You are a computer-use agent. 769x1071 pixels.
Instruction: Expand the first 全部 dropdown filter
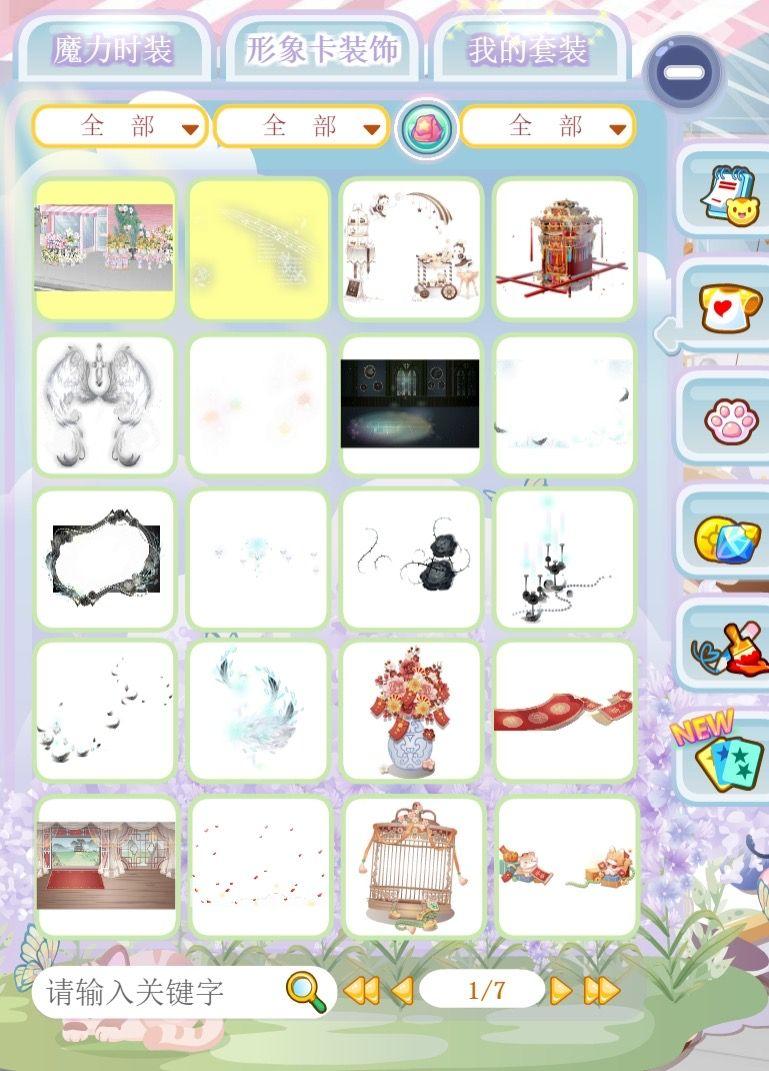(x=120, y=127)
